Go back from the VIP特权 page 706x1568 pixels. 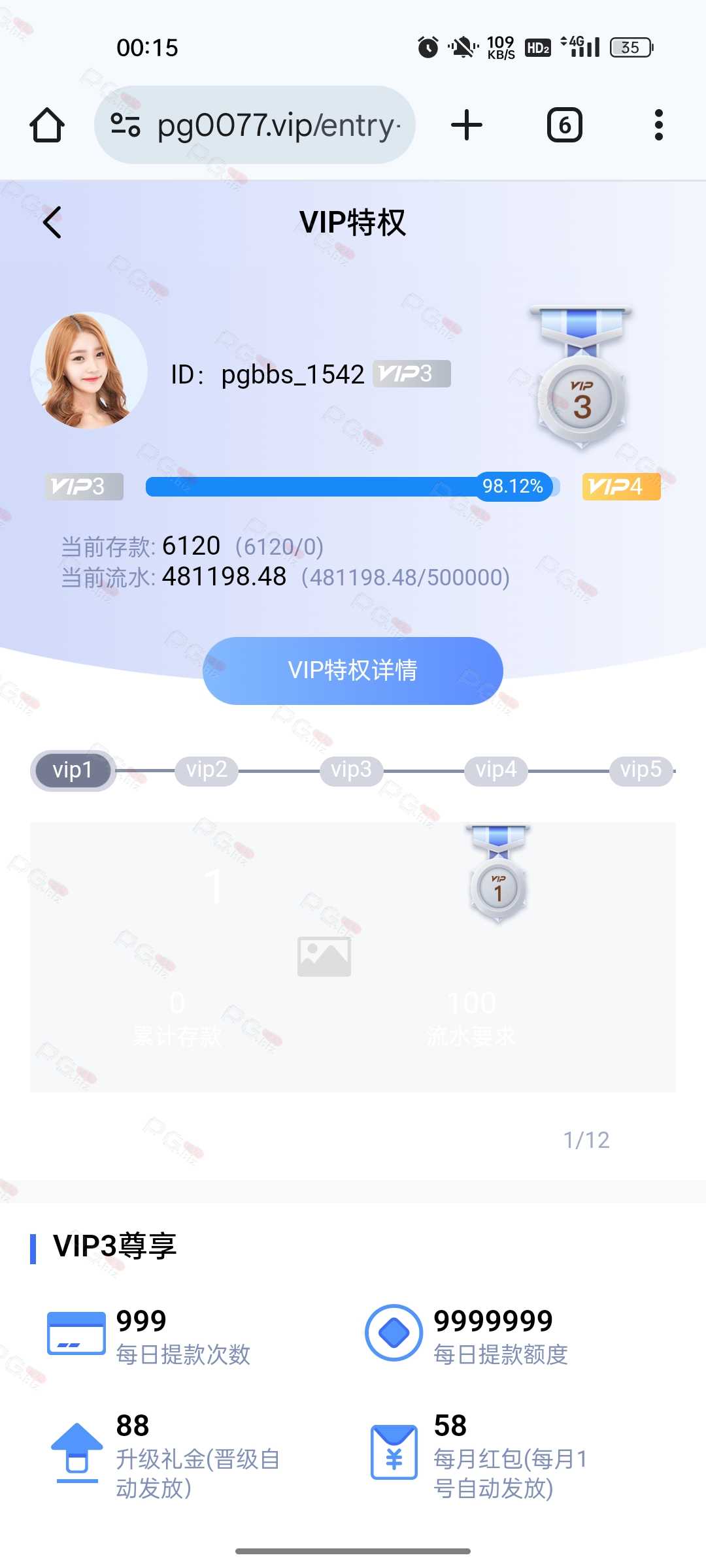(x=52, y=223)
